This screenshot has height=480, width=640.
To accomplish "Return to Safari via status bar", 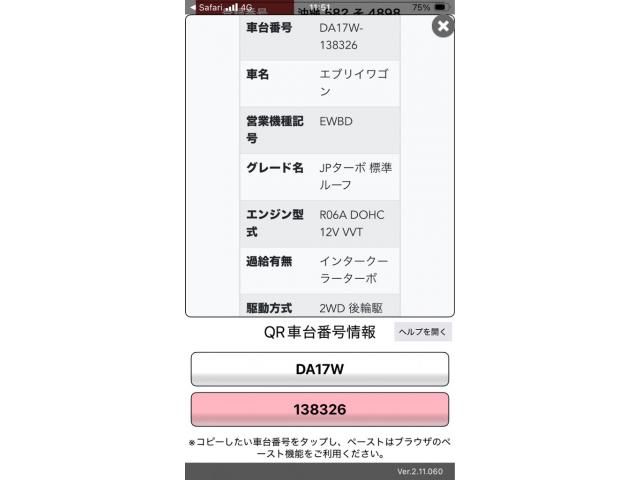I will coord(205,7).
